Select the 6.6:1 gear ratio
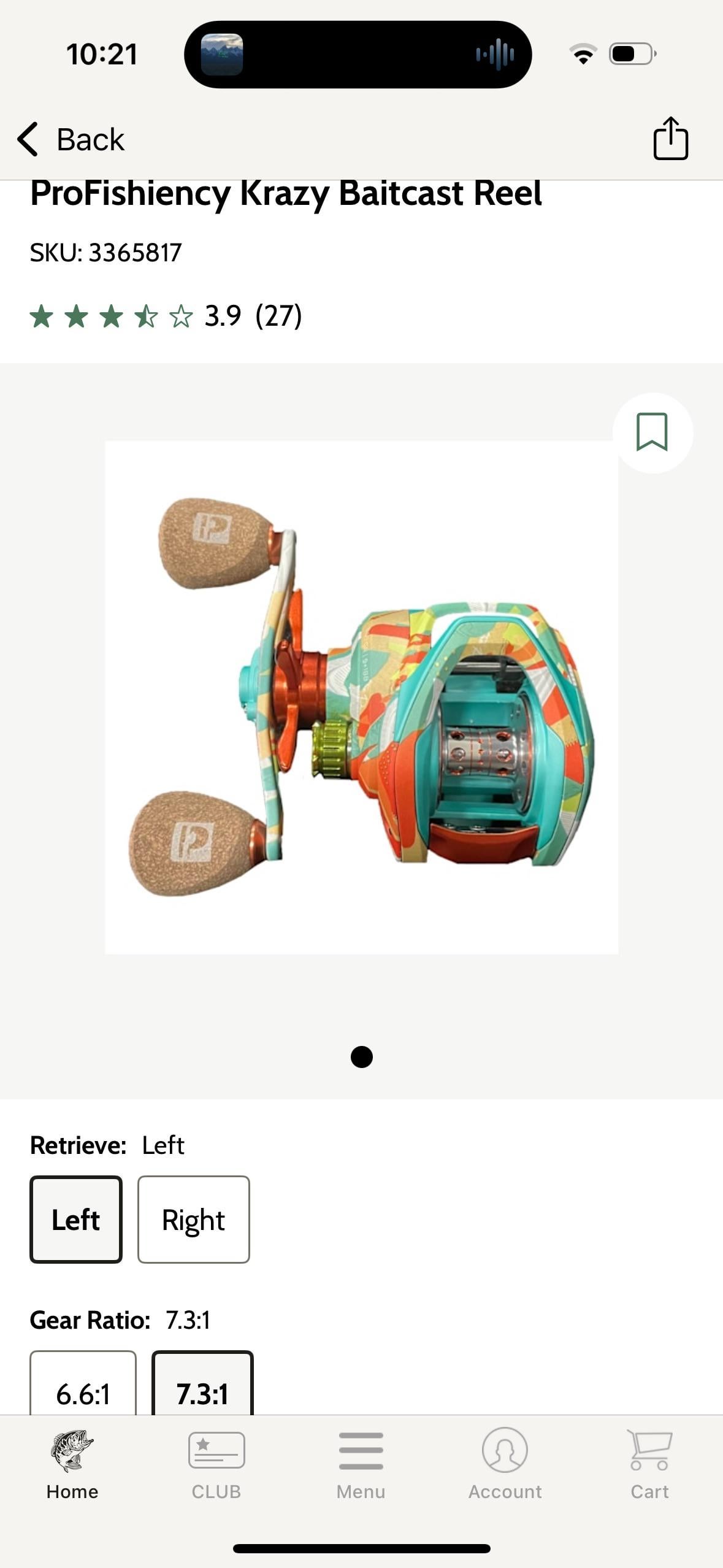Viewport: 723px width, 1568px height. (83, 1388)
